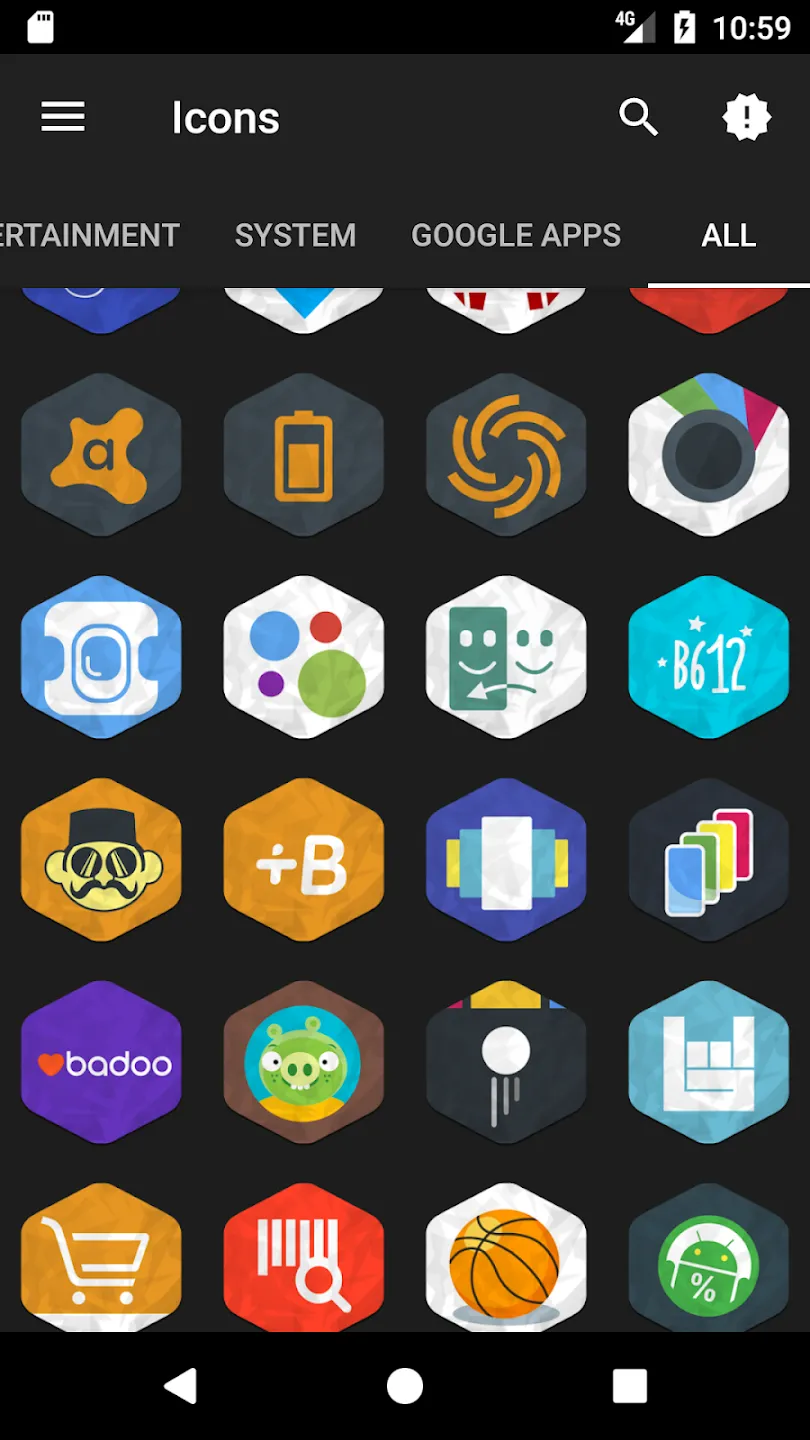Select the orange battery icon

pyautogui.click(x=304, y=455)
